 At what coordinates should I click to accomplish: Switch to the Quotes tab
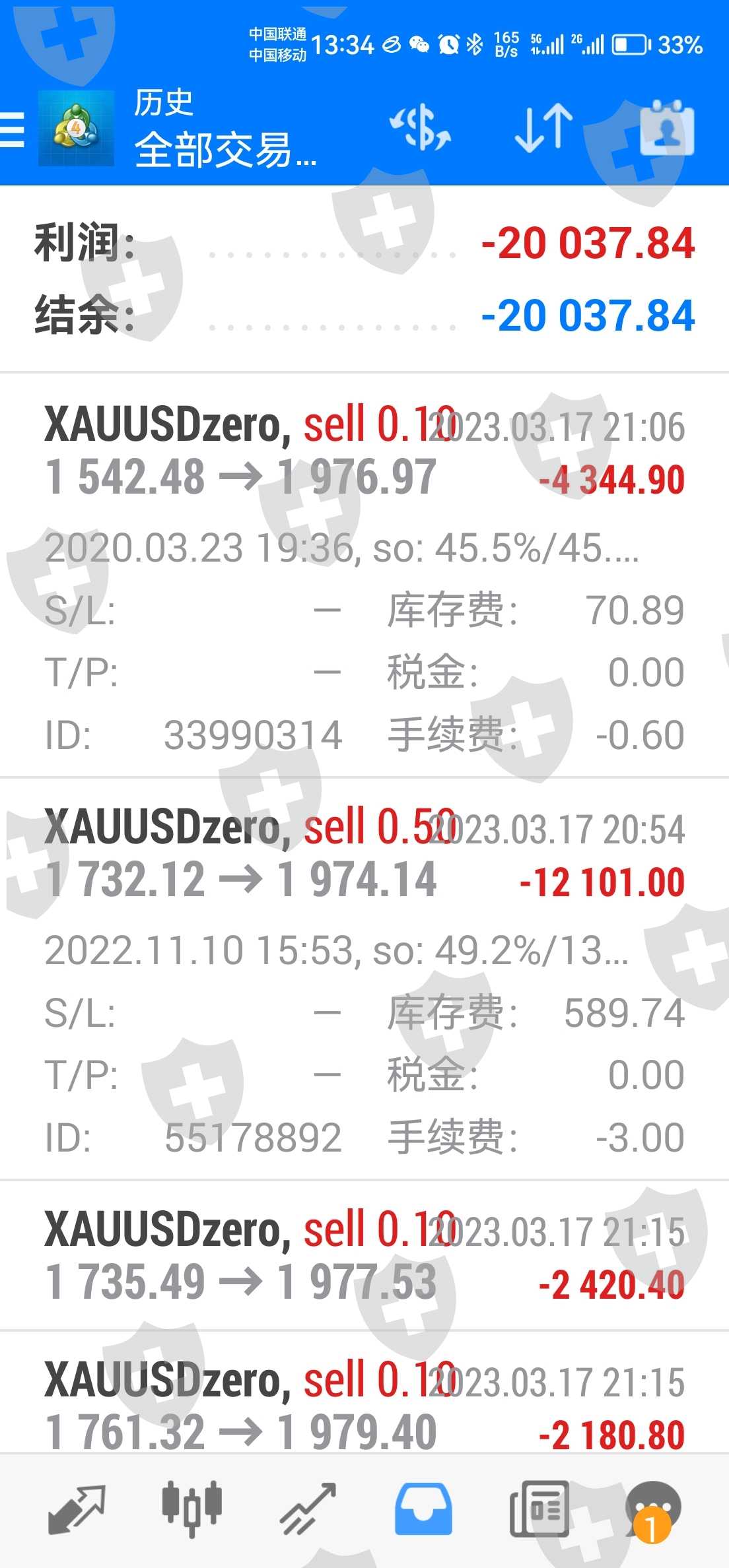[x=77, y=1510]
